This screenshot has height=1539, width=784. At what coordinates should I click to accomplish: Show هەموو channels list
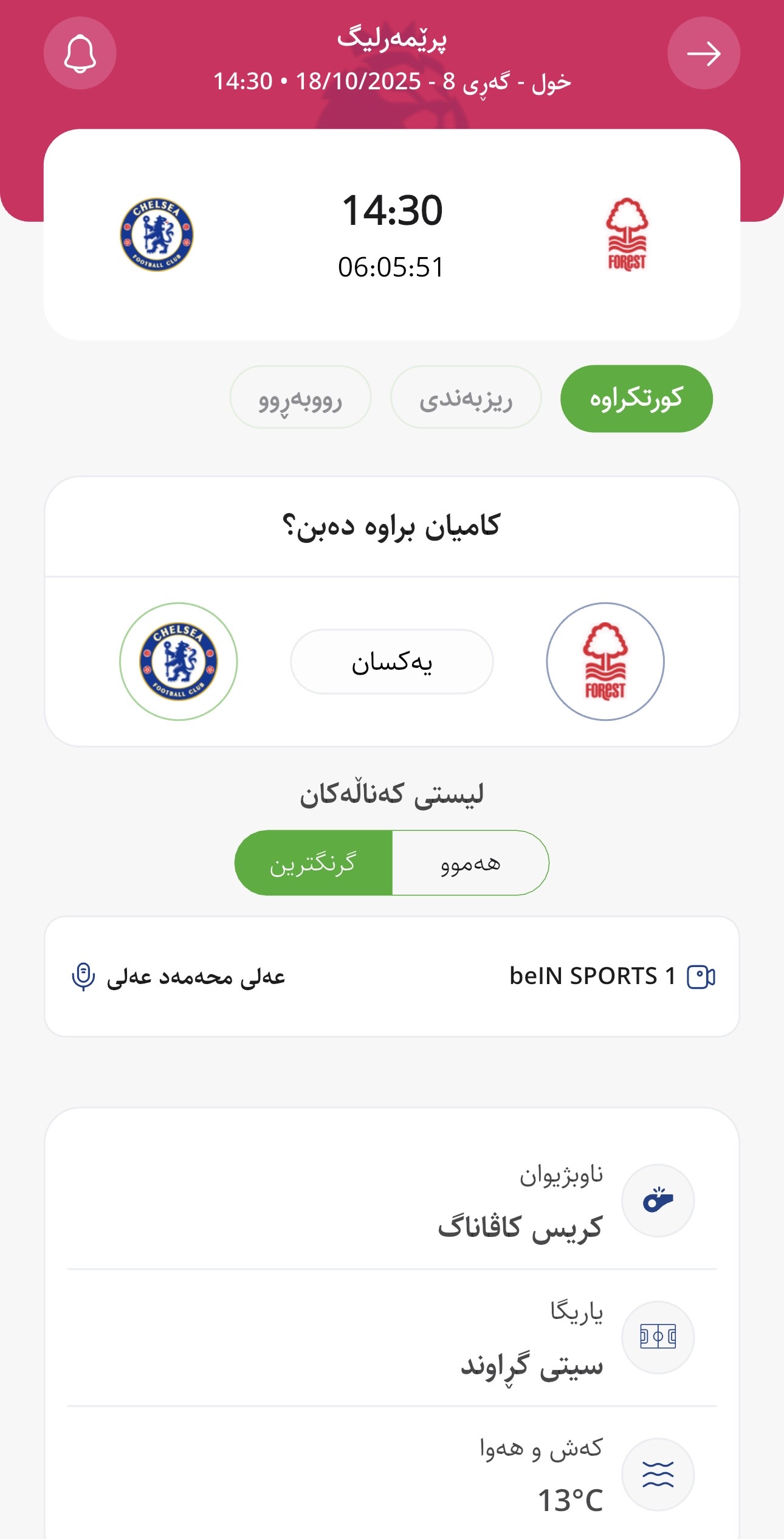point(470,862)
